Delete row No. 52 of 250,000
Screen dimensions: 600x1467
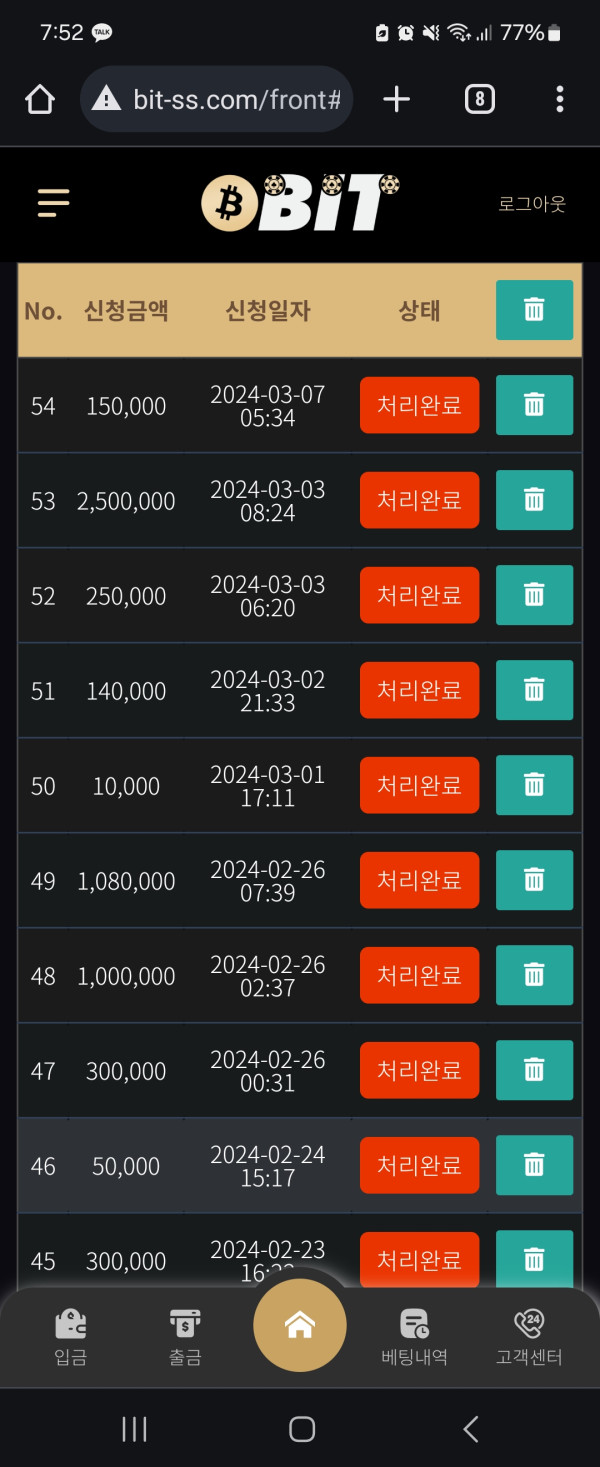click(534, 595)
